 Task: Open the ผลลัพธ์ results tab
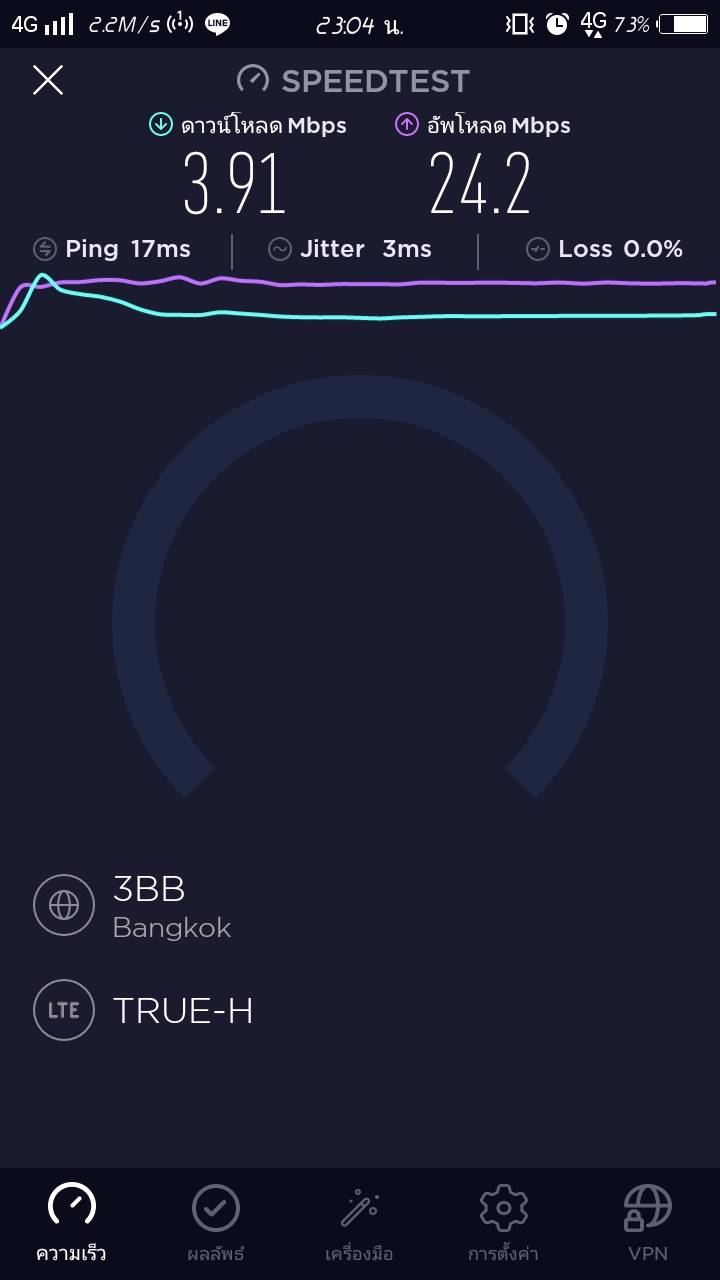coord(216,1222)
